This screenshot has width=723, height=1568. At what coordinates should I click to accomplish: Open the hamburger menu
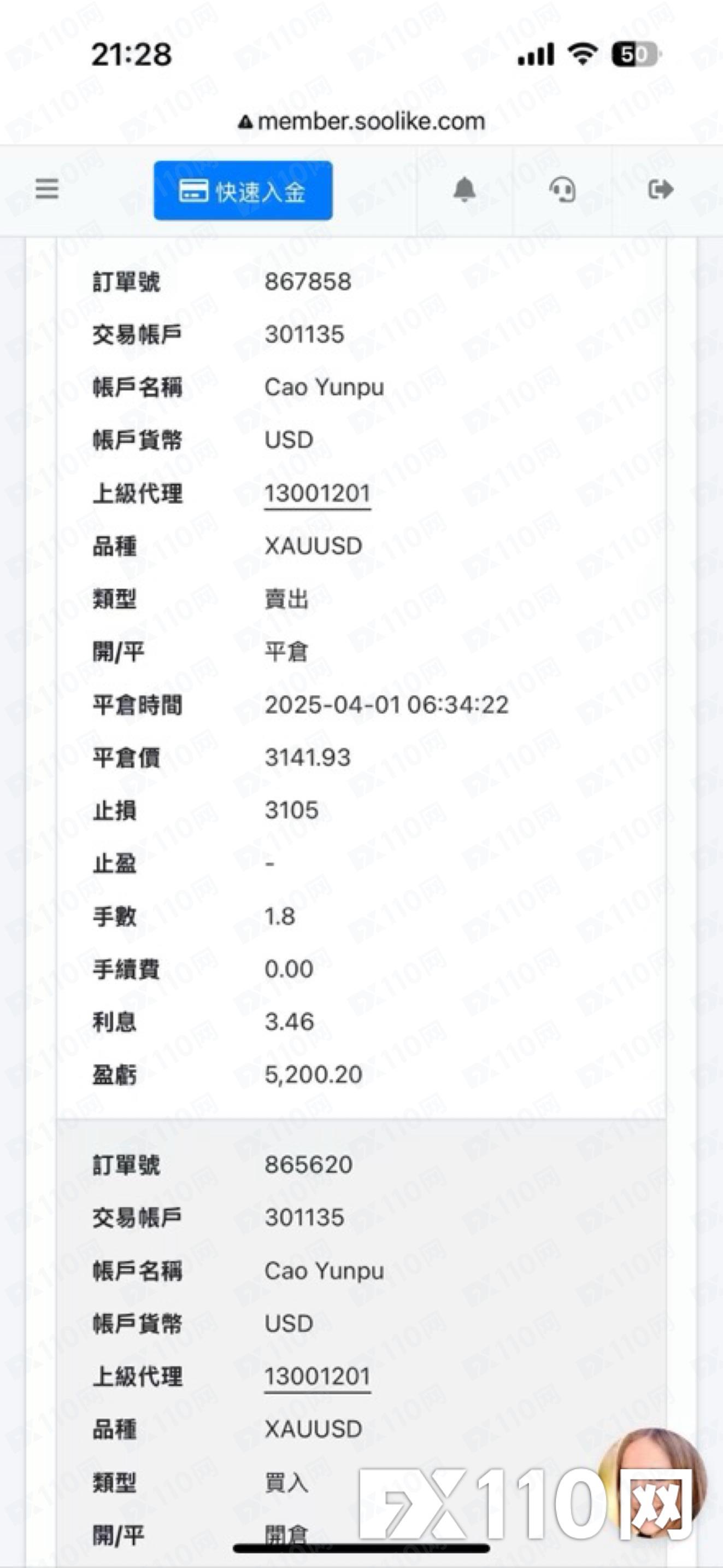tap(47, 189)
